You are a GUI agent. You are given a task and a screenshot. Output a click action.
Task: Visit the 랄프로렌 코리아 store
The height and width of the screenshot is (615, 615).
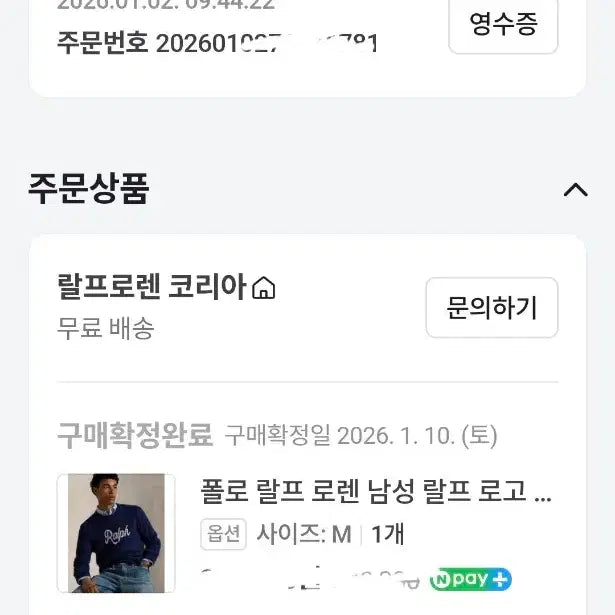pyautogui.click(x=166, y=288)
